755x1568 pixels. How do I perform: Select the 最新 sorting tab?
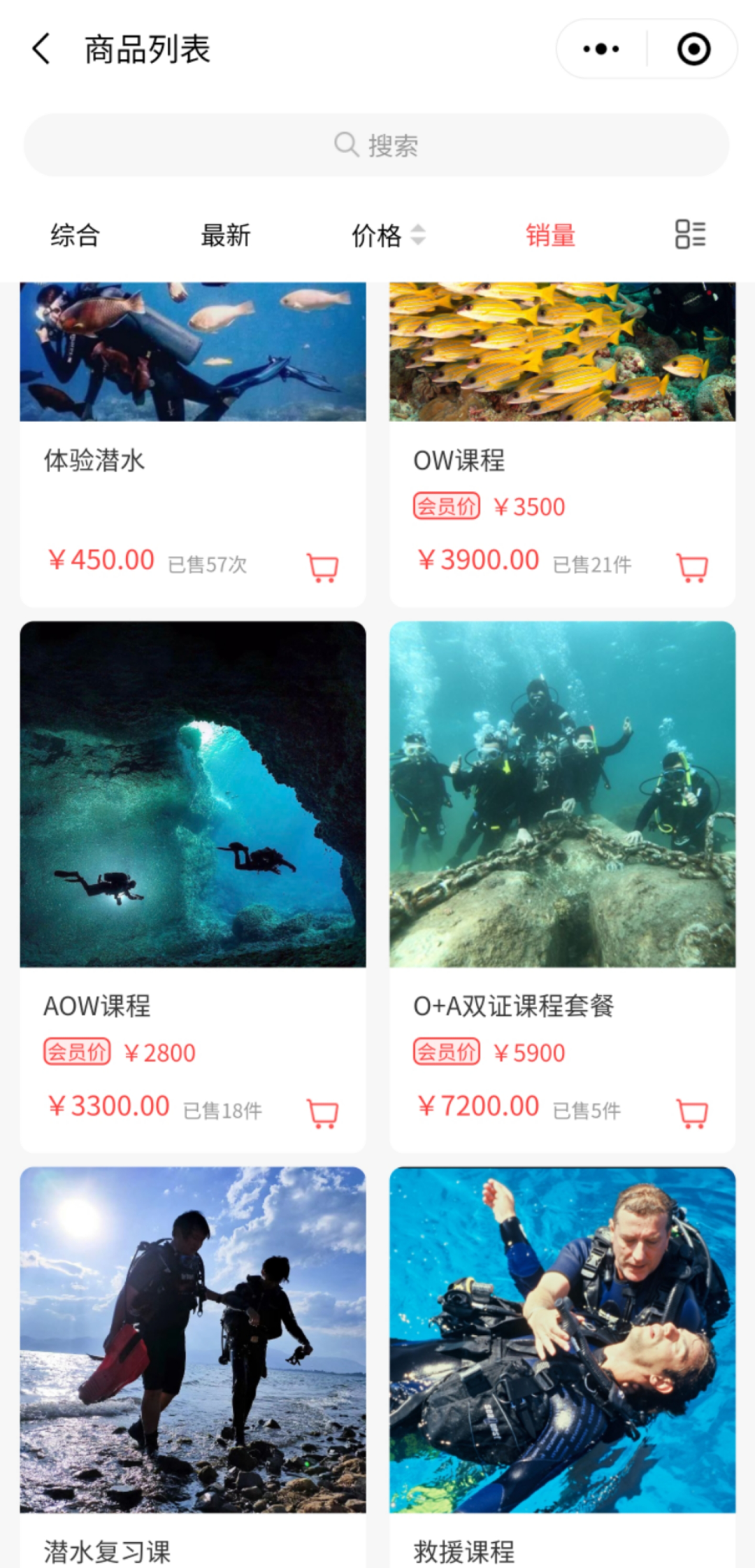coord(226,236)
